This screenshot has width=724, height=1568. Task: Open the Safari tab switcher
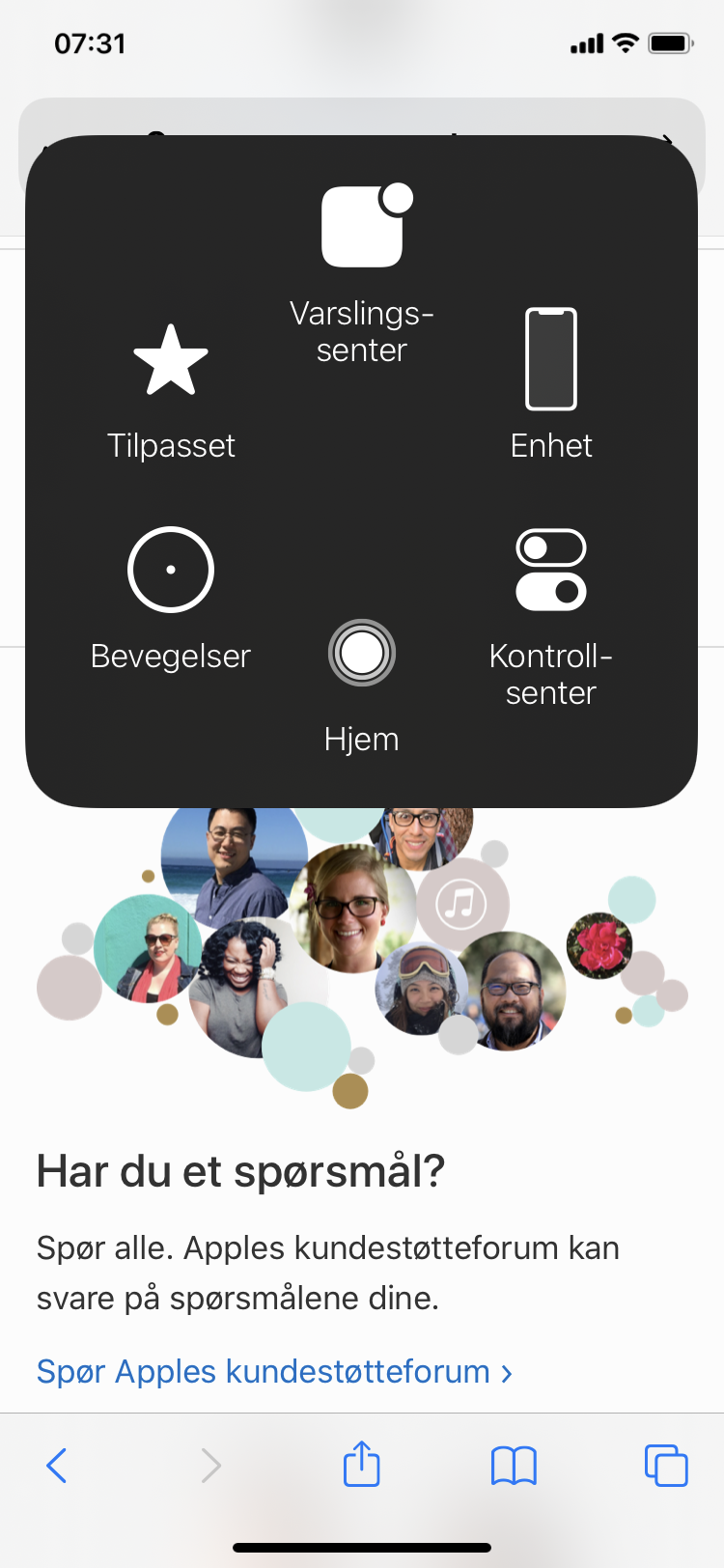666,1465
